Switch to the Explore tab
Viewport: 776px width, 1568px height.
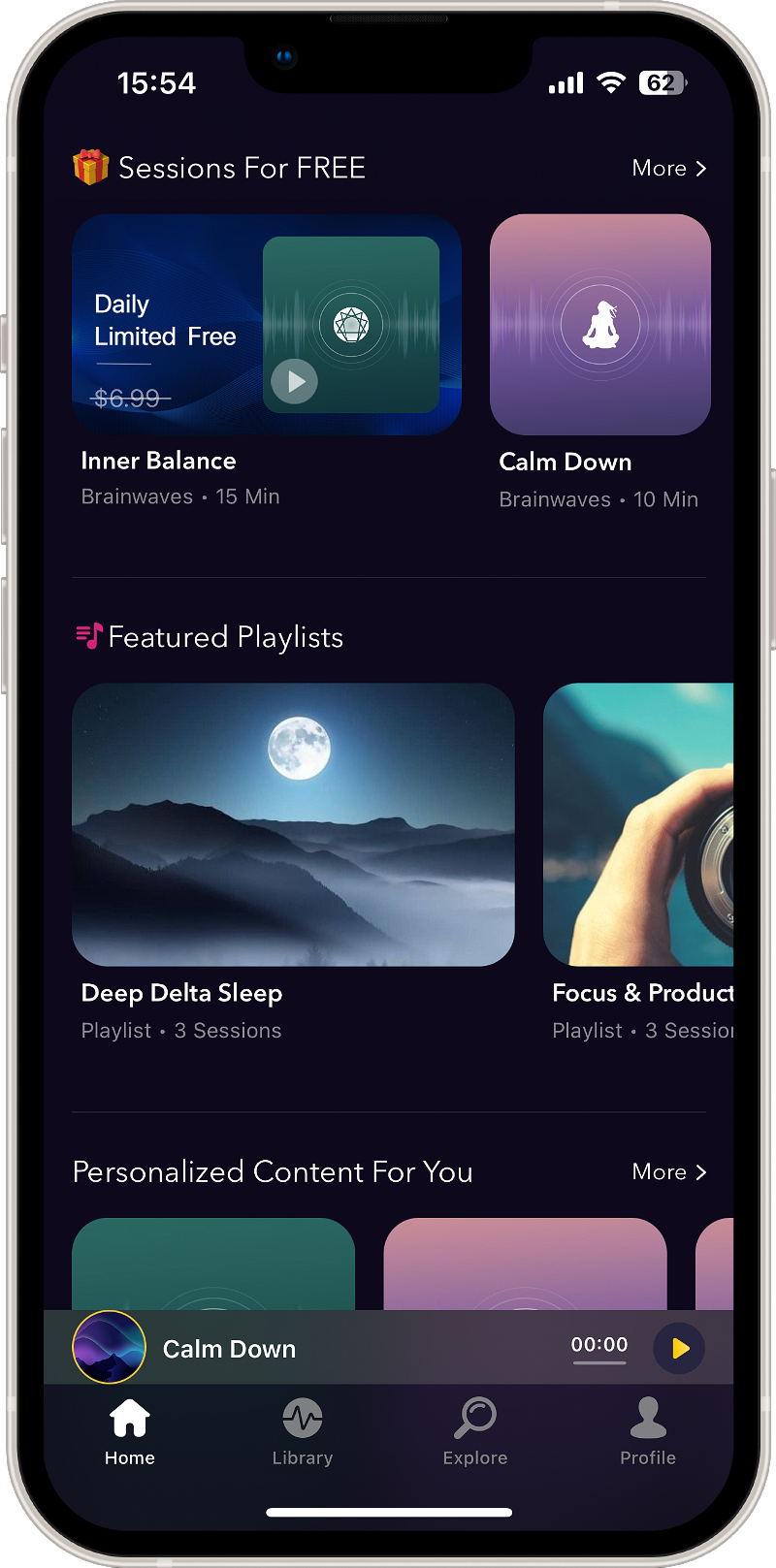point(475,1432)
